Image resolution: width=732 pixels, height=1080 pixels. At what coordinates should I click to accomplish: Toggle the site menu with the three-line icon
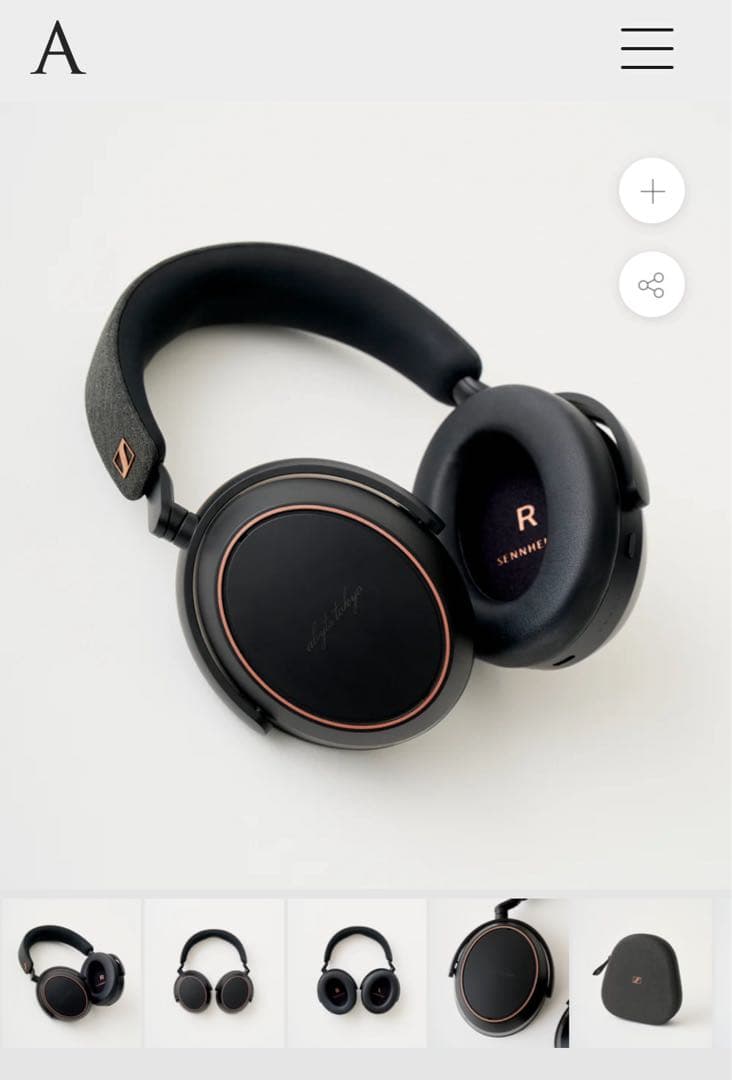[647, 48]
